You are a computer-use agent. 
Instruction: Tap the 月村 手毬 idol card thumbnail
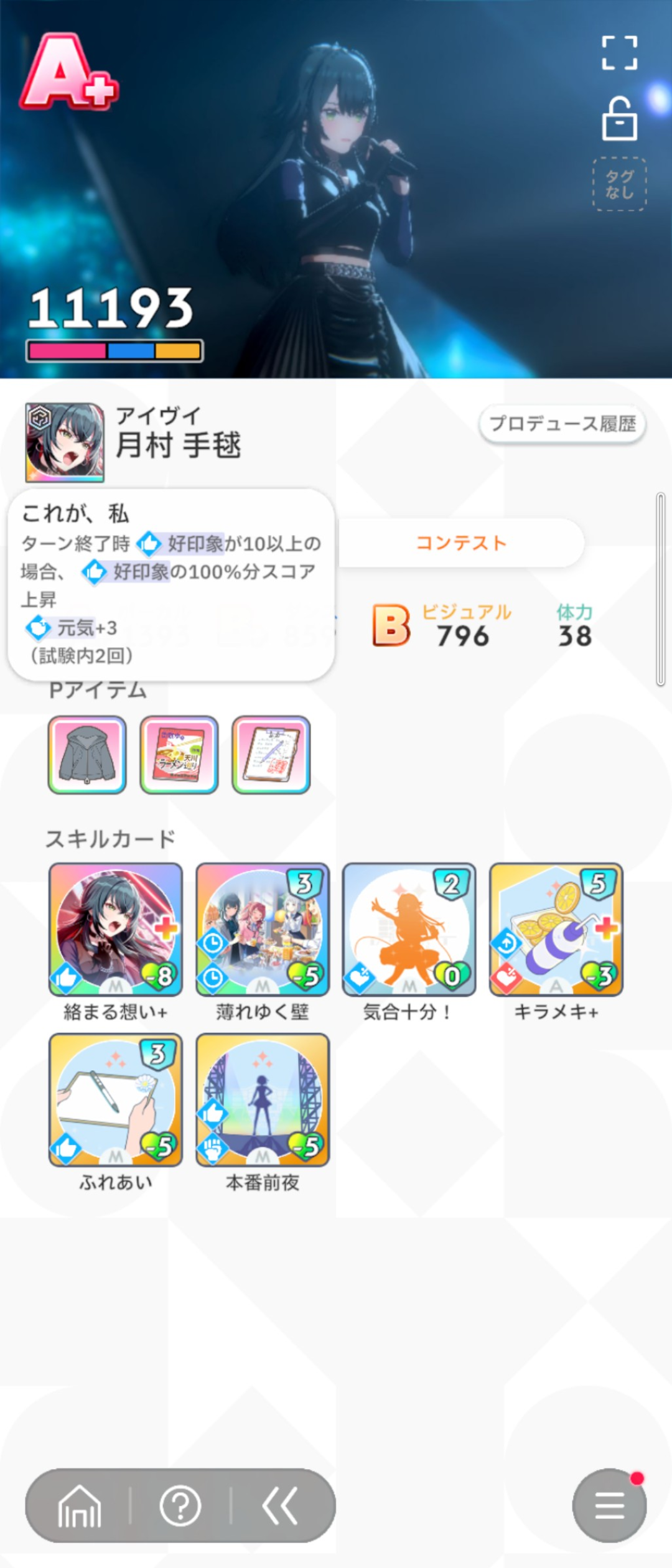pos(65,442)
